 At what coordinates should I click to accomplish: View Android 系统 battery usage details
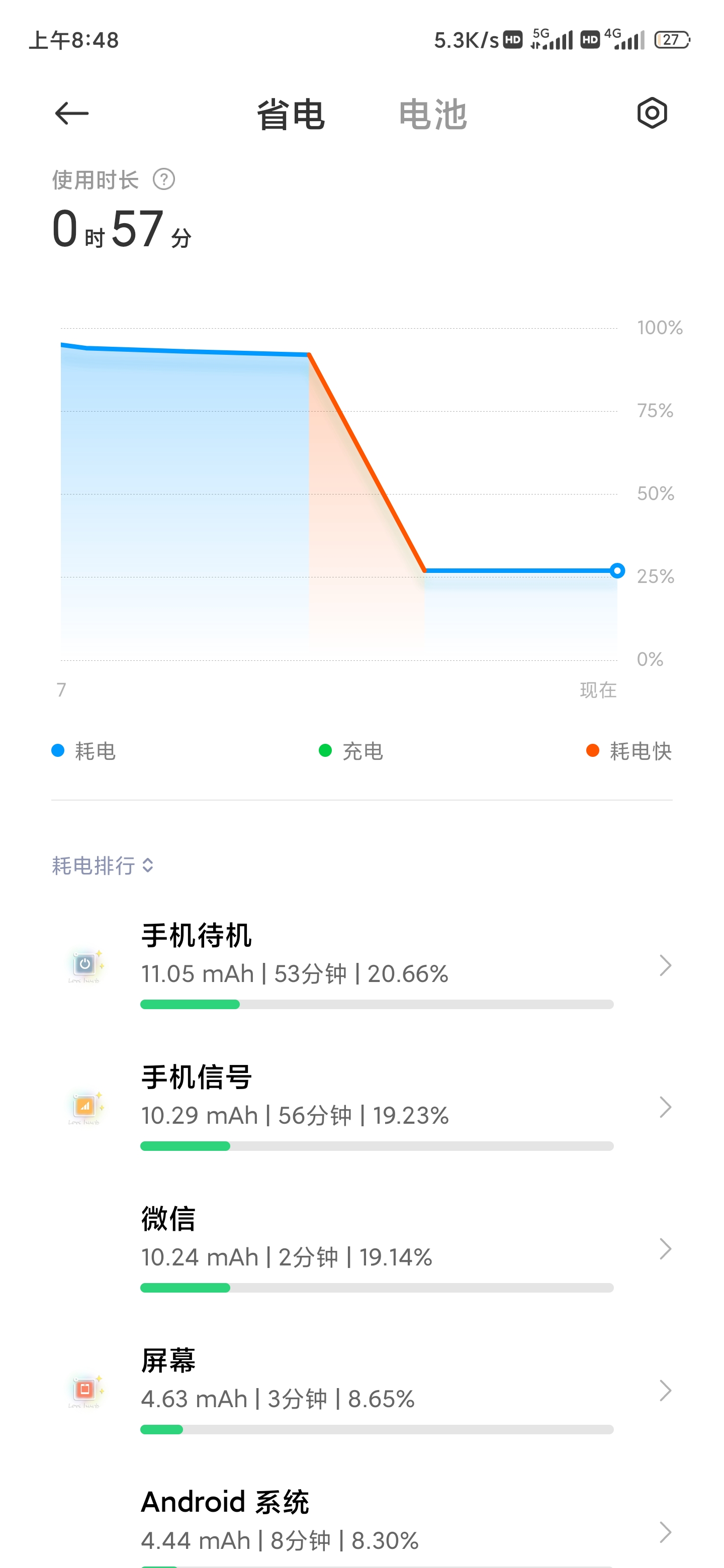tap(361, 1521)
